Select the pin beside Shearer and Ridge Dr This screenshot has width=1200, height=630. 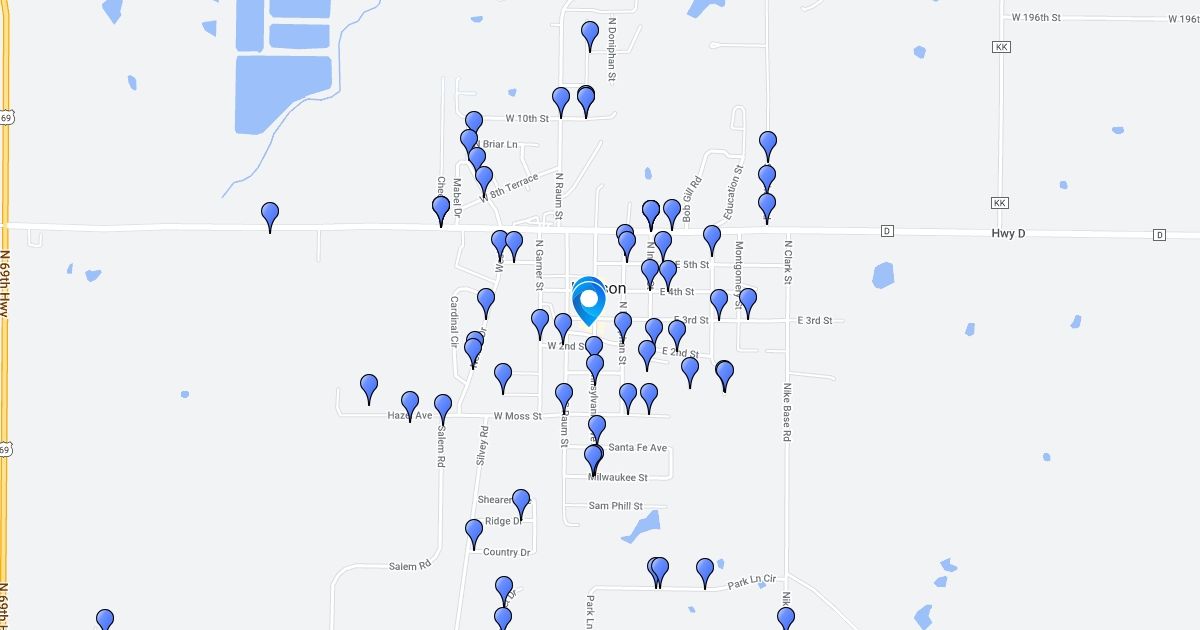pyautogui.click(x=521, y=500)
